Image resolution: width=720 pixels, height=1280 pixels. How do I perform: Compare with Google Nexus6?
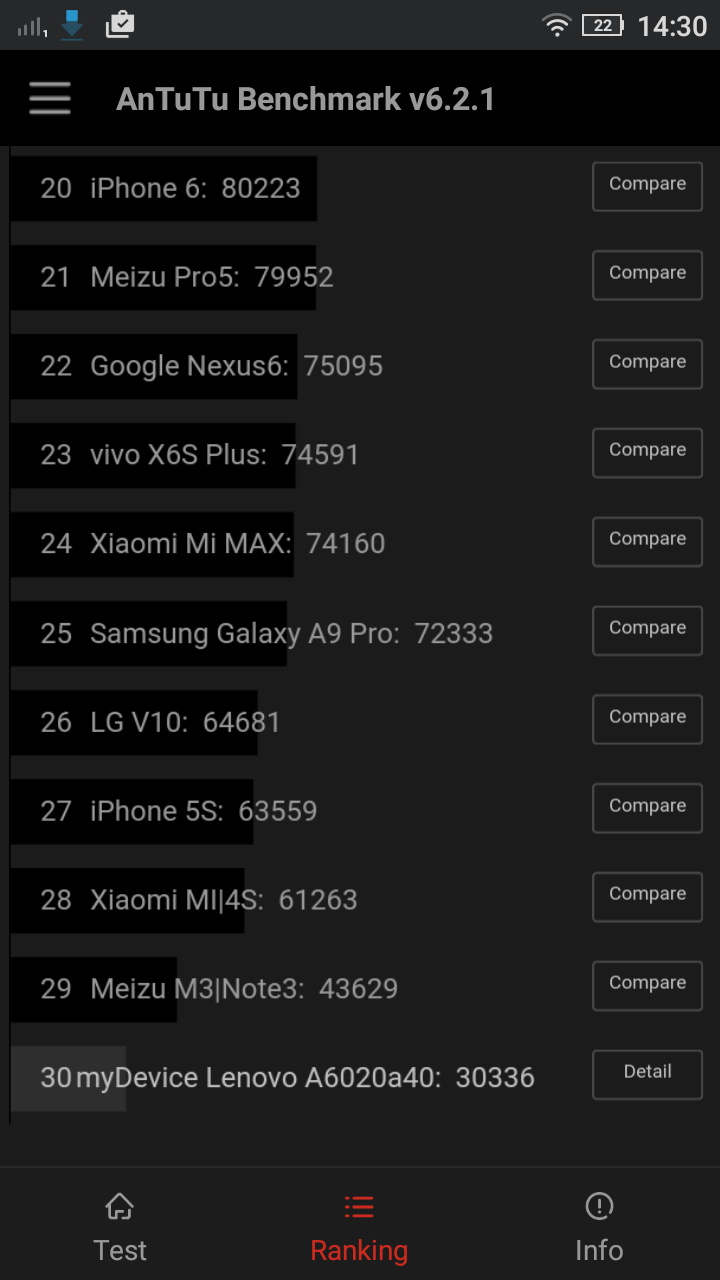(x=647, y=364)
